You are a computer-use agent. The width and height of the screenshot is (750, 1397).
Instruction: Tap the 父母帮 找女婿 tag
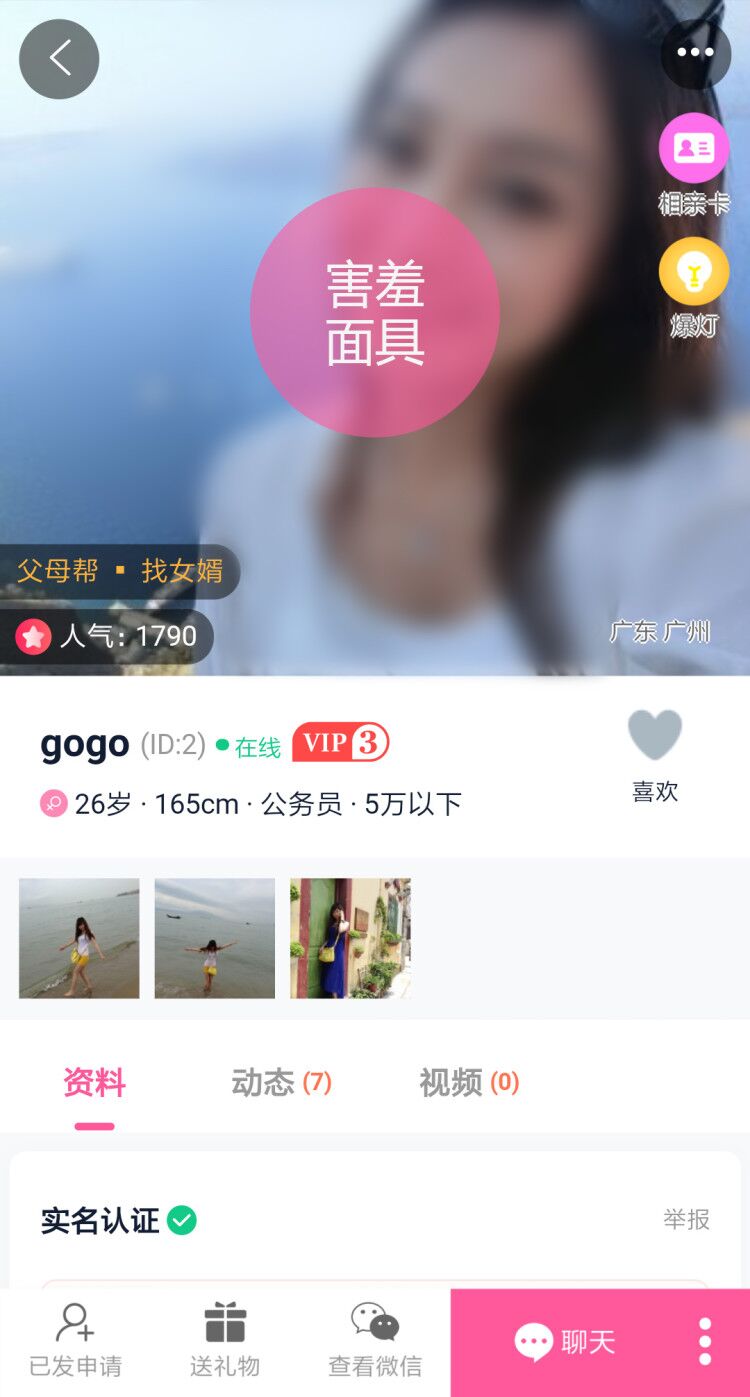click(120, 571)
